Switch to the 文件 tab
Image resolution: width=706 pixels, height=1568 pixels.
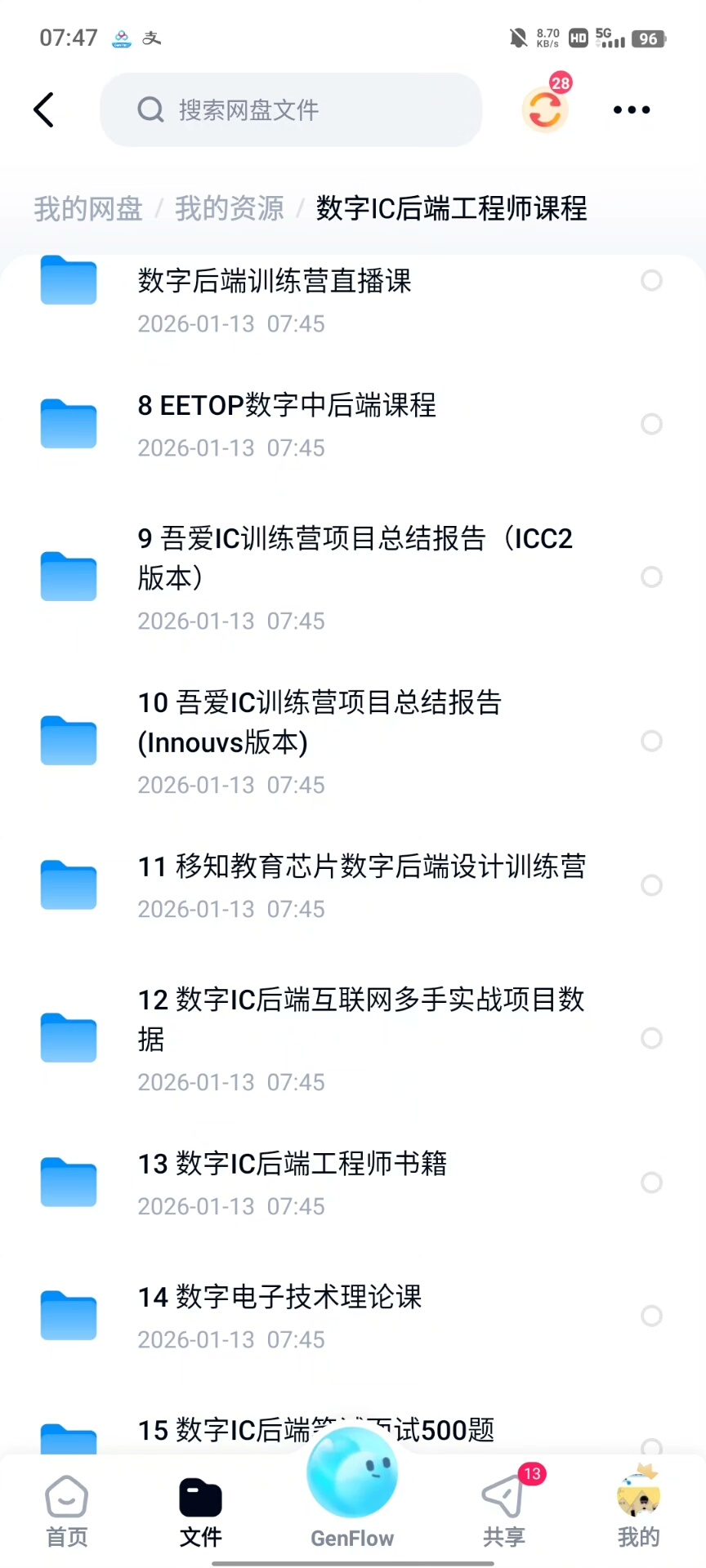coord(200,1511)
